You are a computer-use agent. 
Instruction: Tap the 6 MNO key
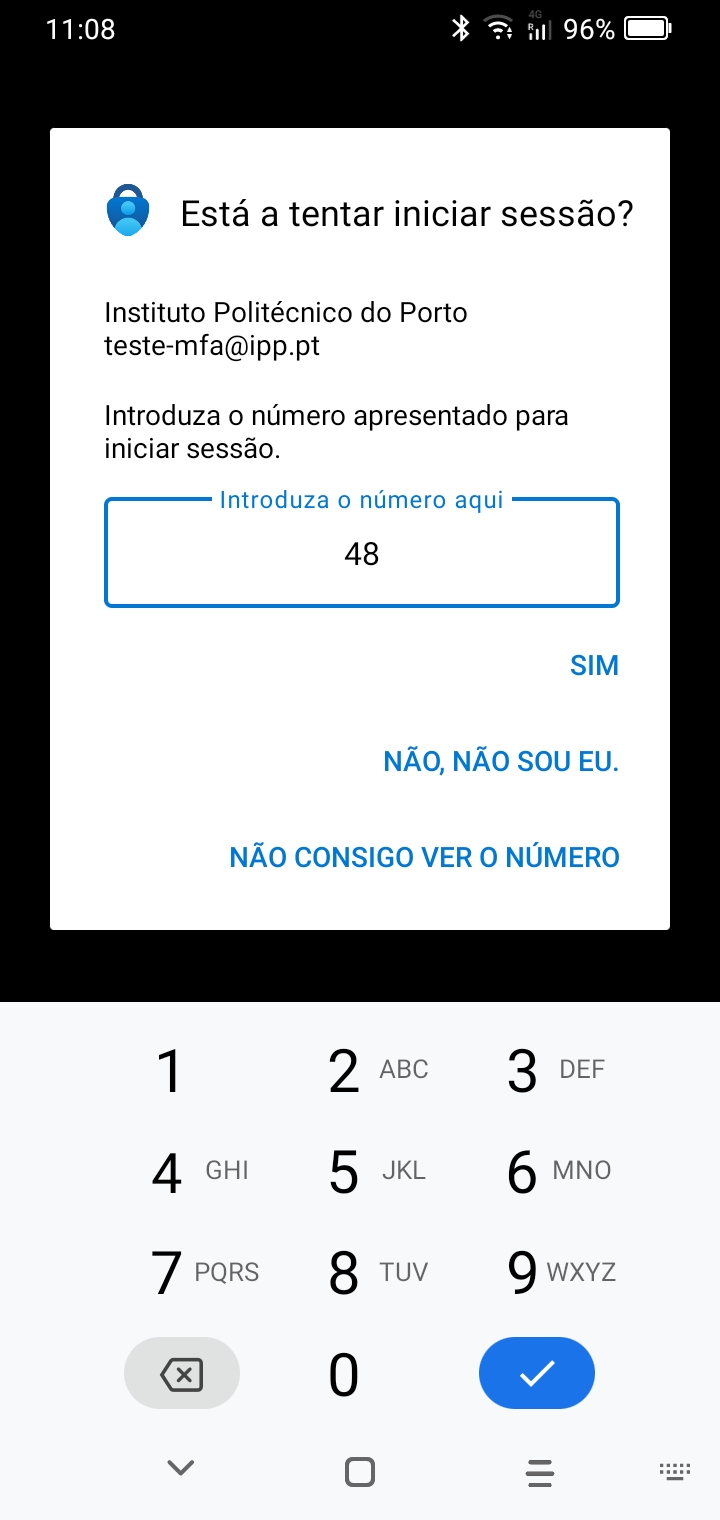[x=540, y=1172]
